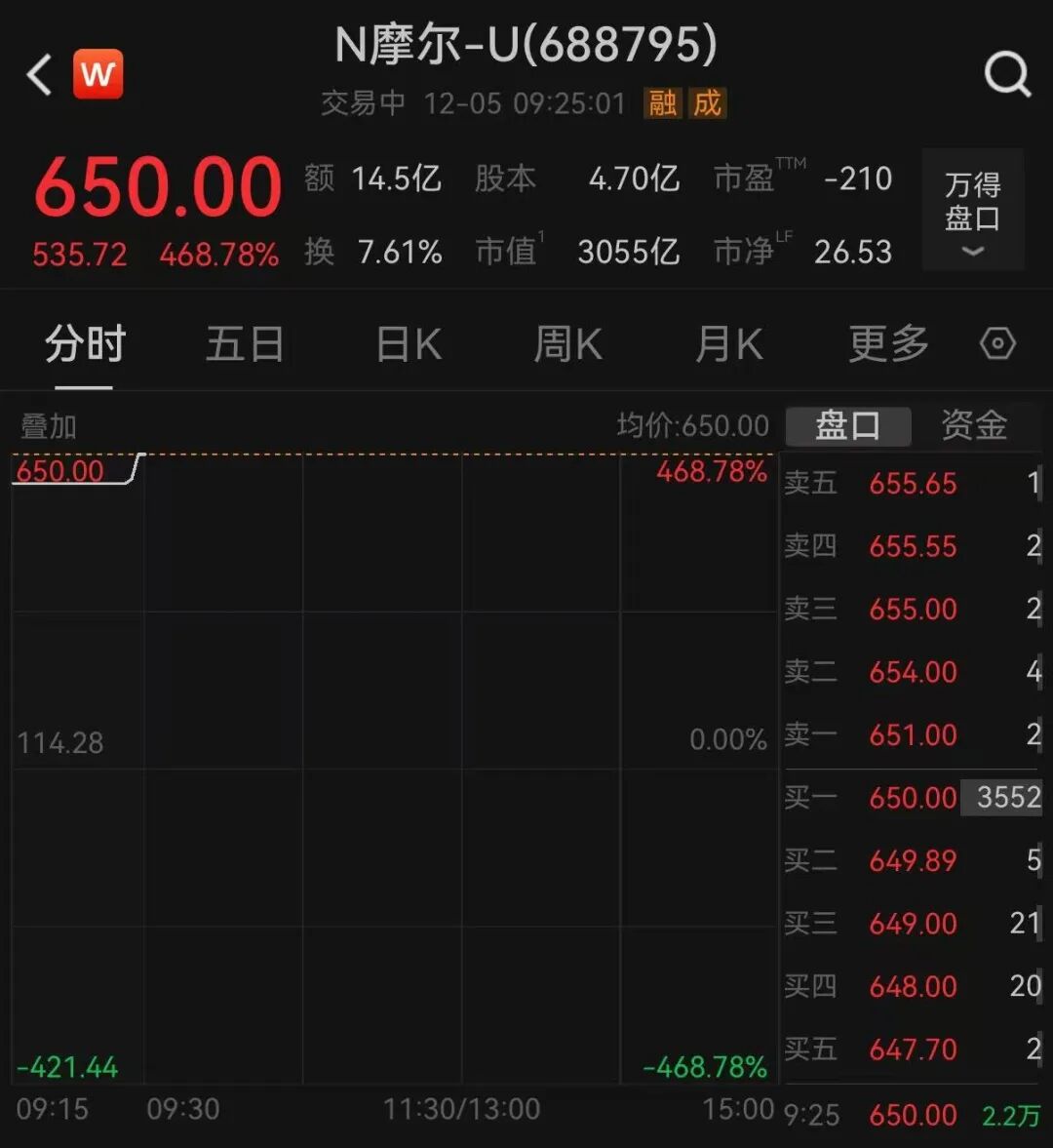This screenshot has width=1053, height=1148.
Task: Tap 叠加 to overlay another index
Action: (x=48, y=426)
